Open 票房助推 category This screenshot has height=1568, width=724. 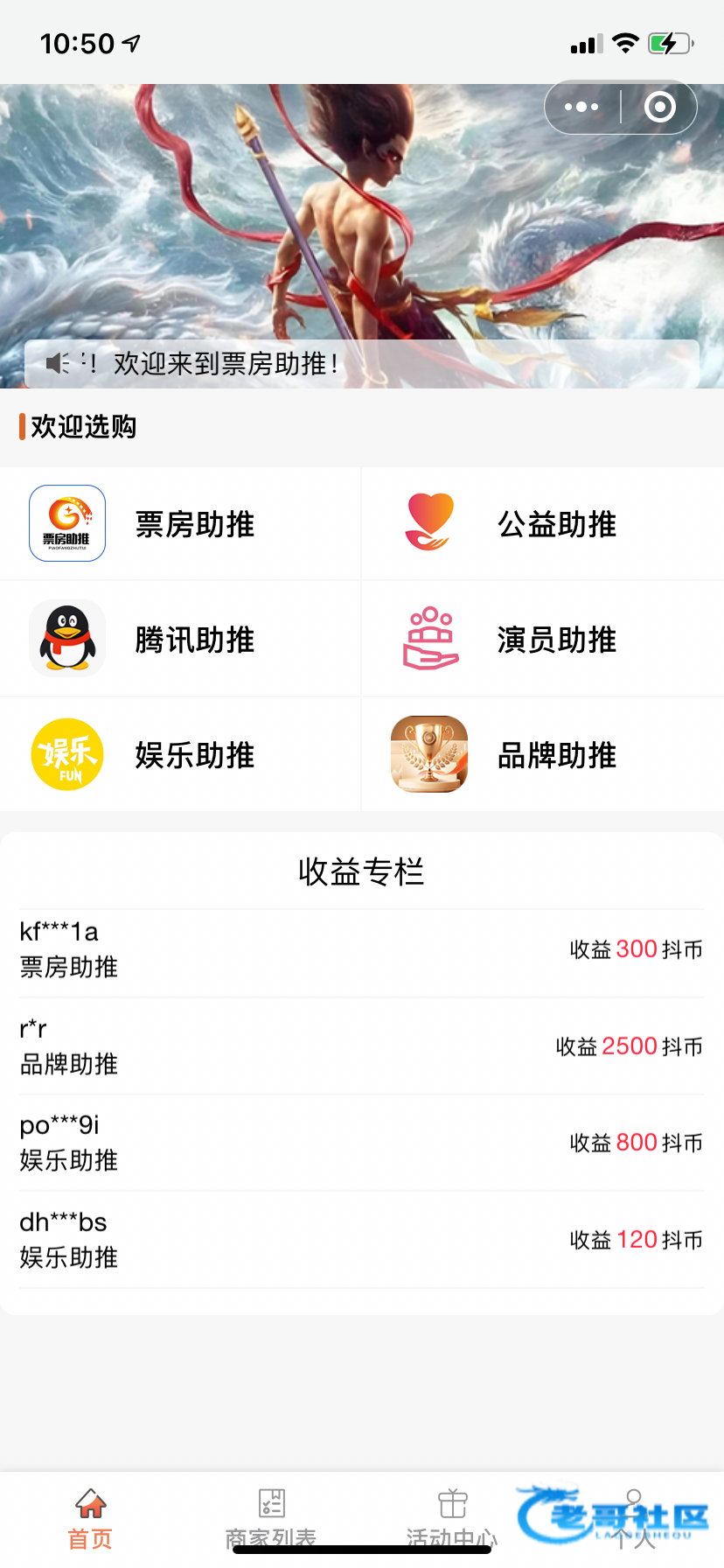pos(180,524)
